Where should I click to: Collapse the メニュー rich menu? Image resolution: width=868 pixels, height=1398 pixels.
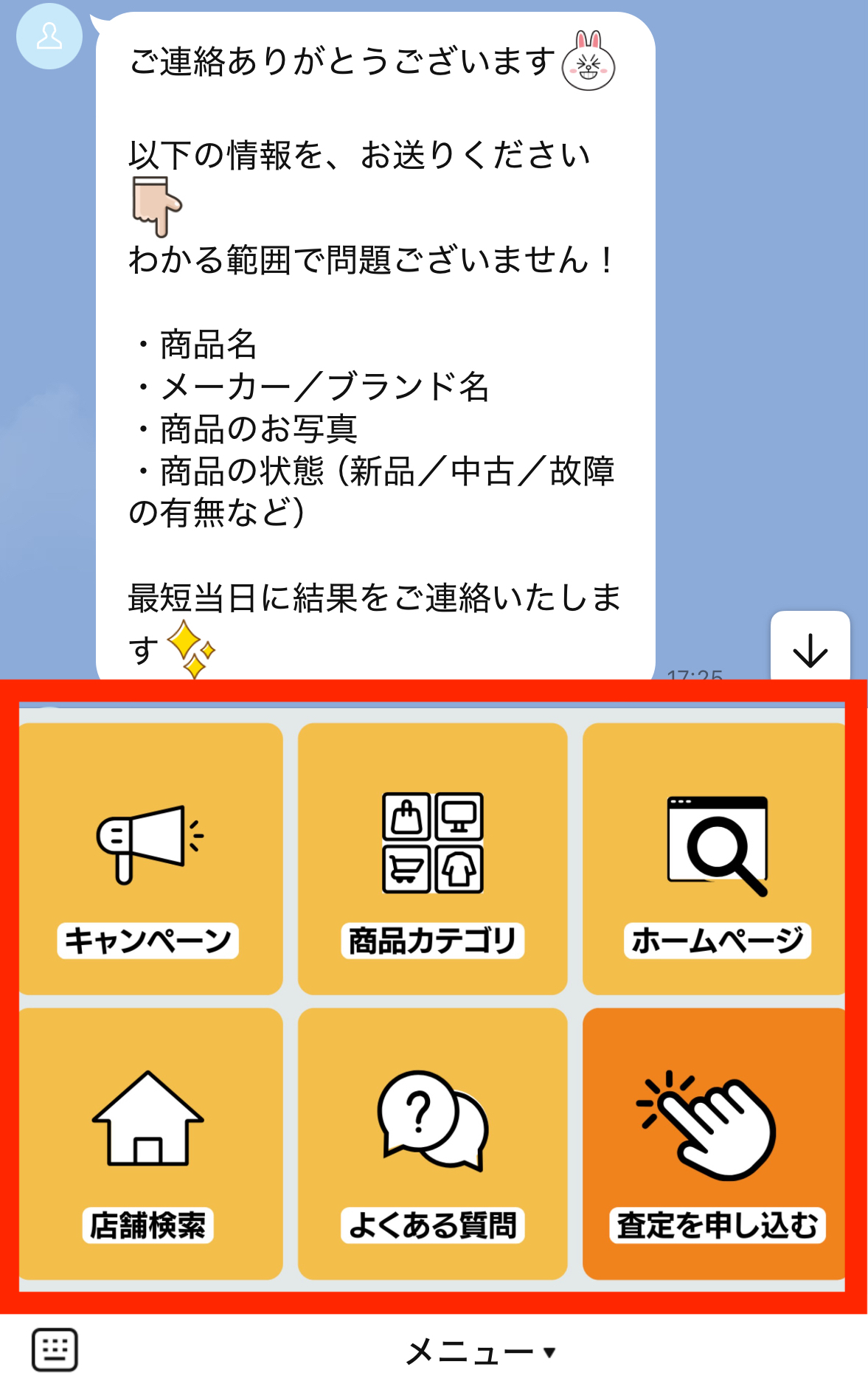pyautogui.click(x=479, y=1352)
